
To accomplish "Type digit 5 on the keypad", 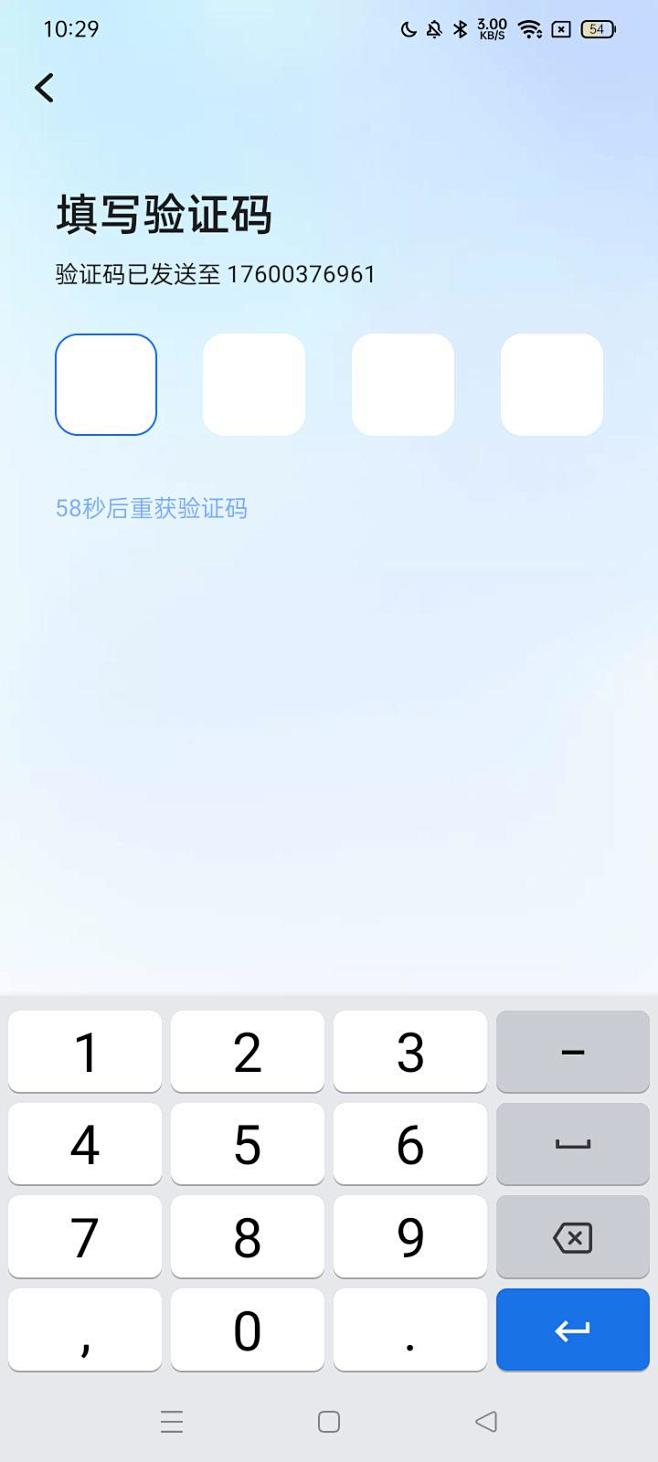I will pos(247,1145).
